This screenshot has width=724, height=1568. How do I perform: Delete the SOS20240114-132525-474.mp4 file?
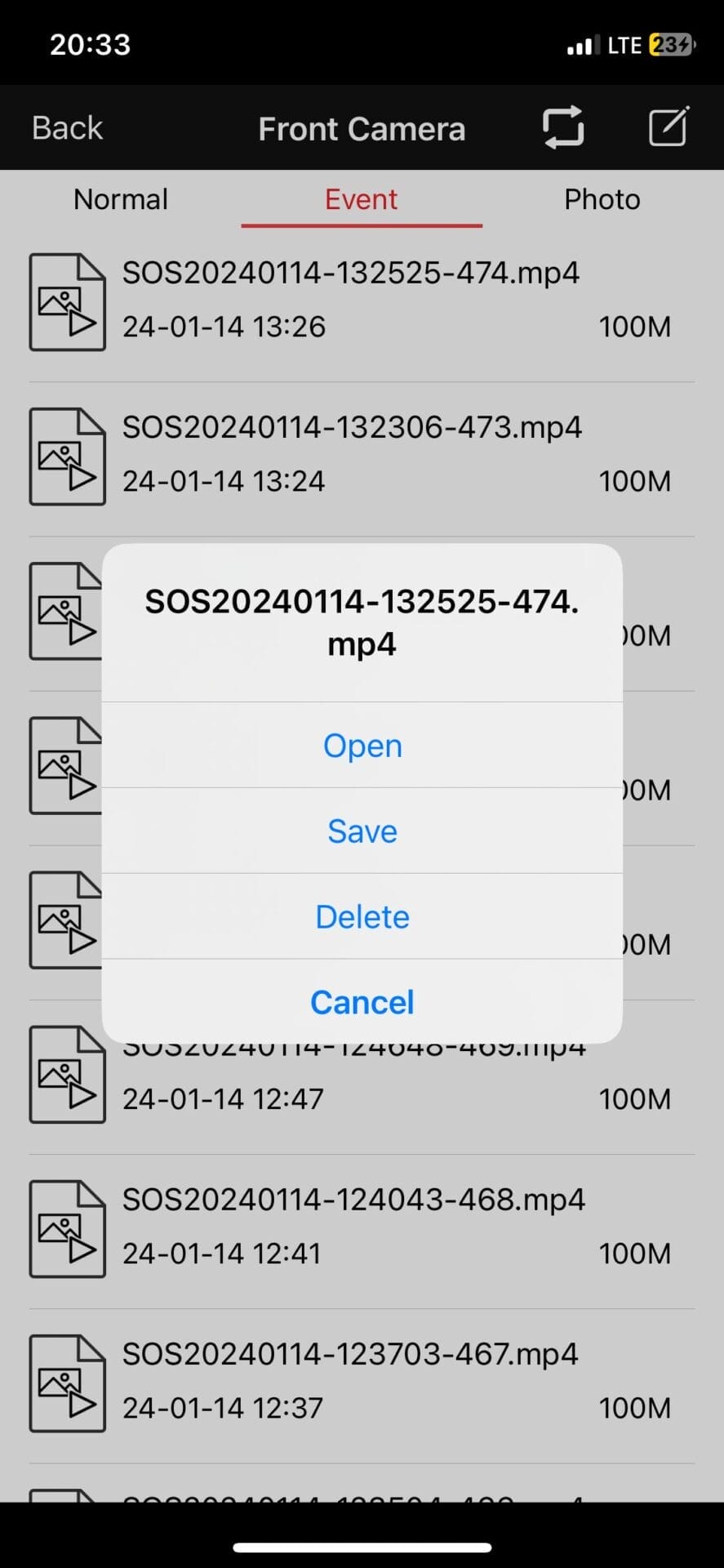point(362,917)
